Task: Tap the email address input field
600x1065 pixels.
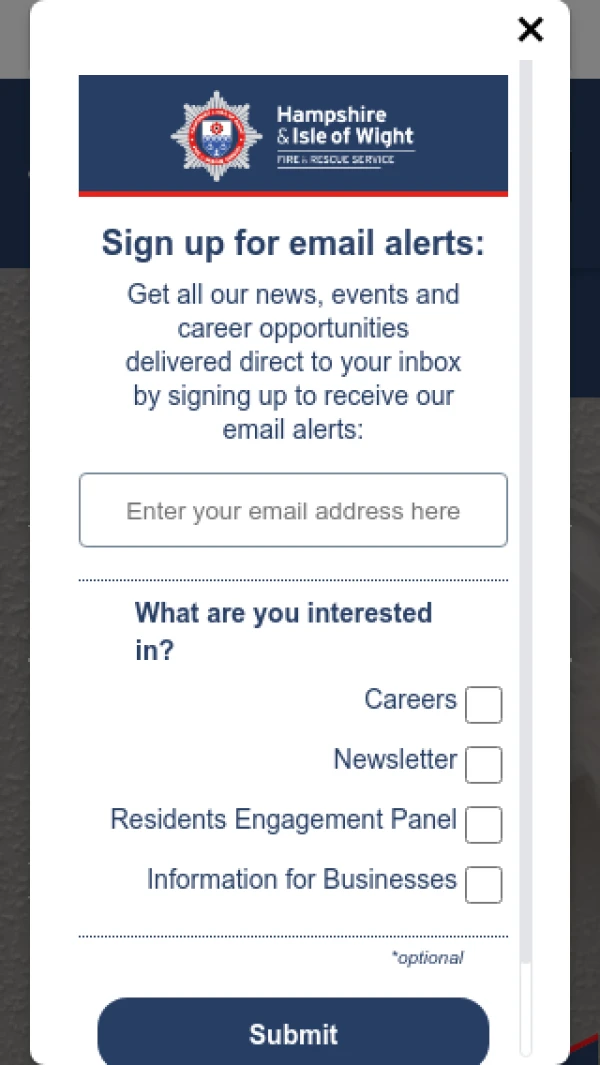Action: tap(293, 510)
